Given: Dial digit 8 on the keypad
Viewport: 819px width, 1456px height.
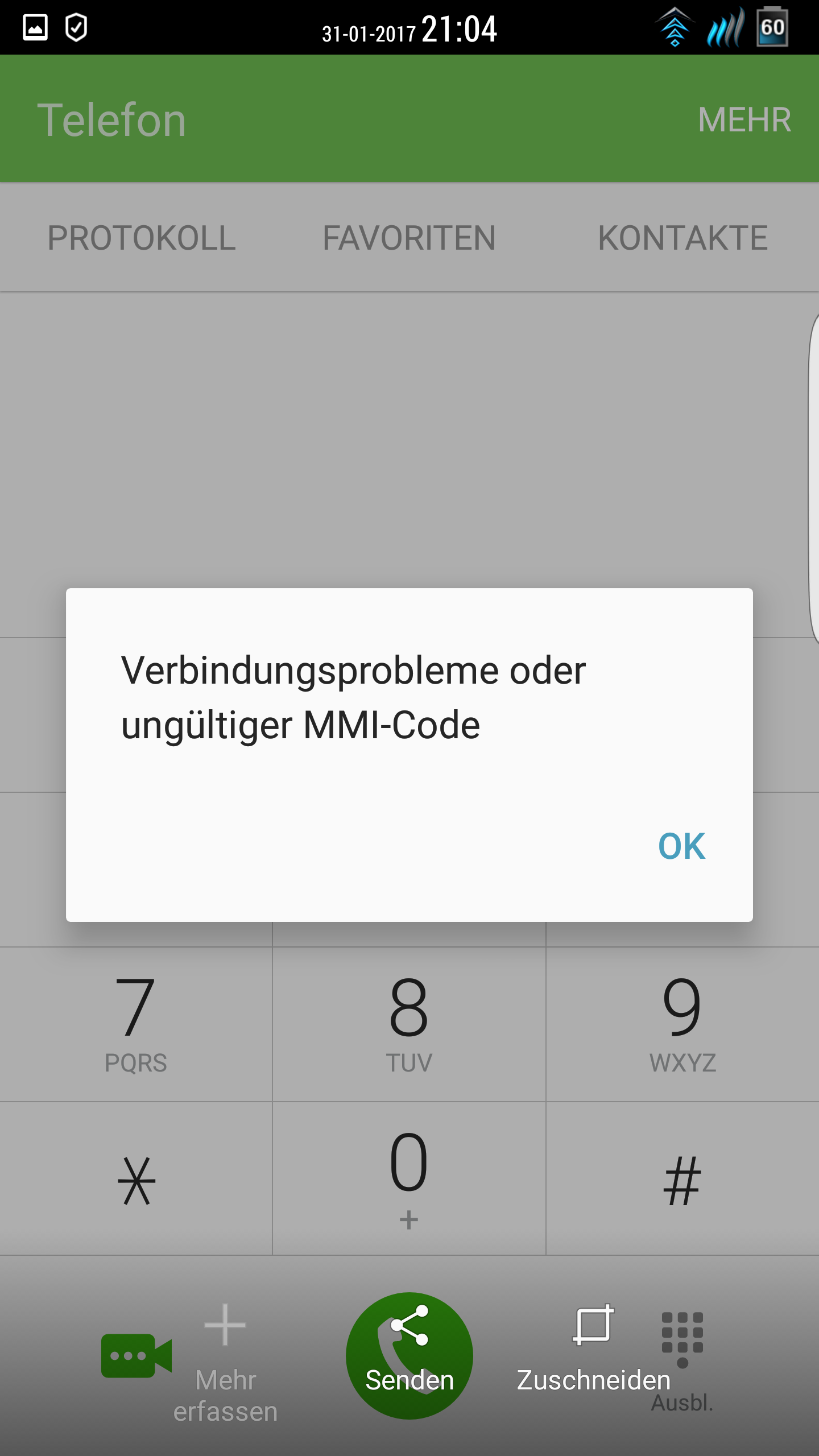Looking at the screenshot, I should (409, 1024).
